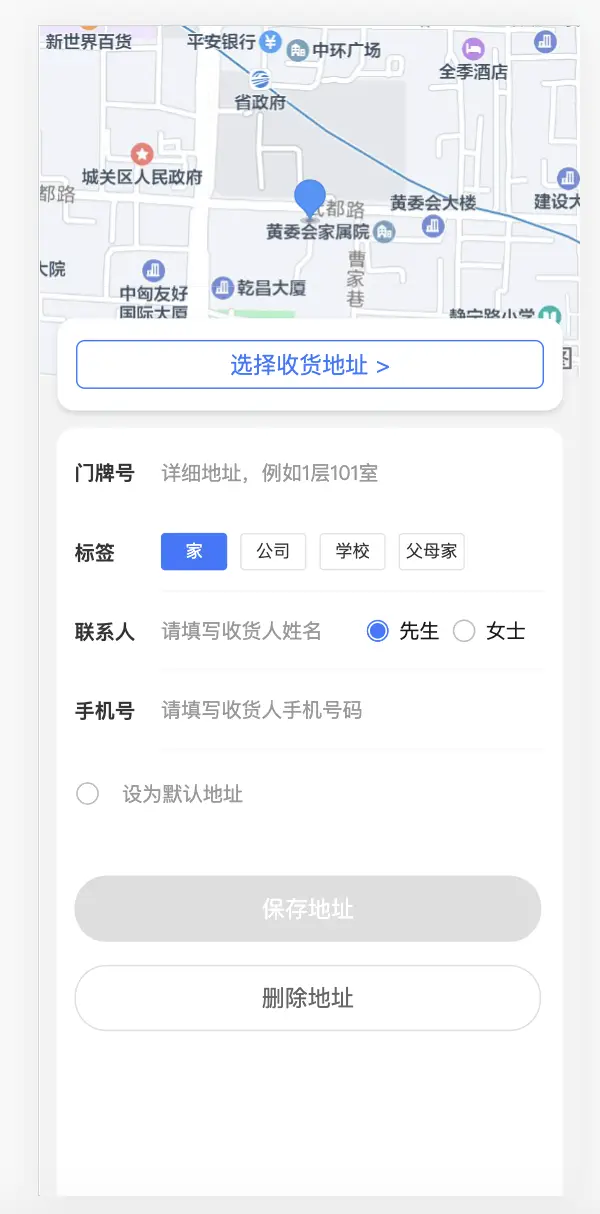Screen dimensions: 600x1214
Task: Tap the 联系人 name field
Action: 255,631
